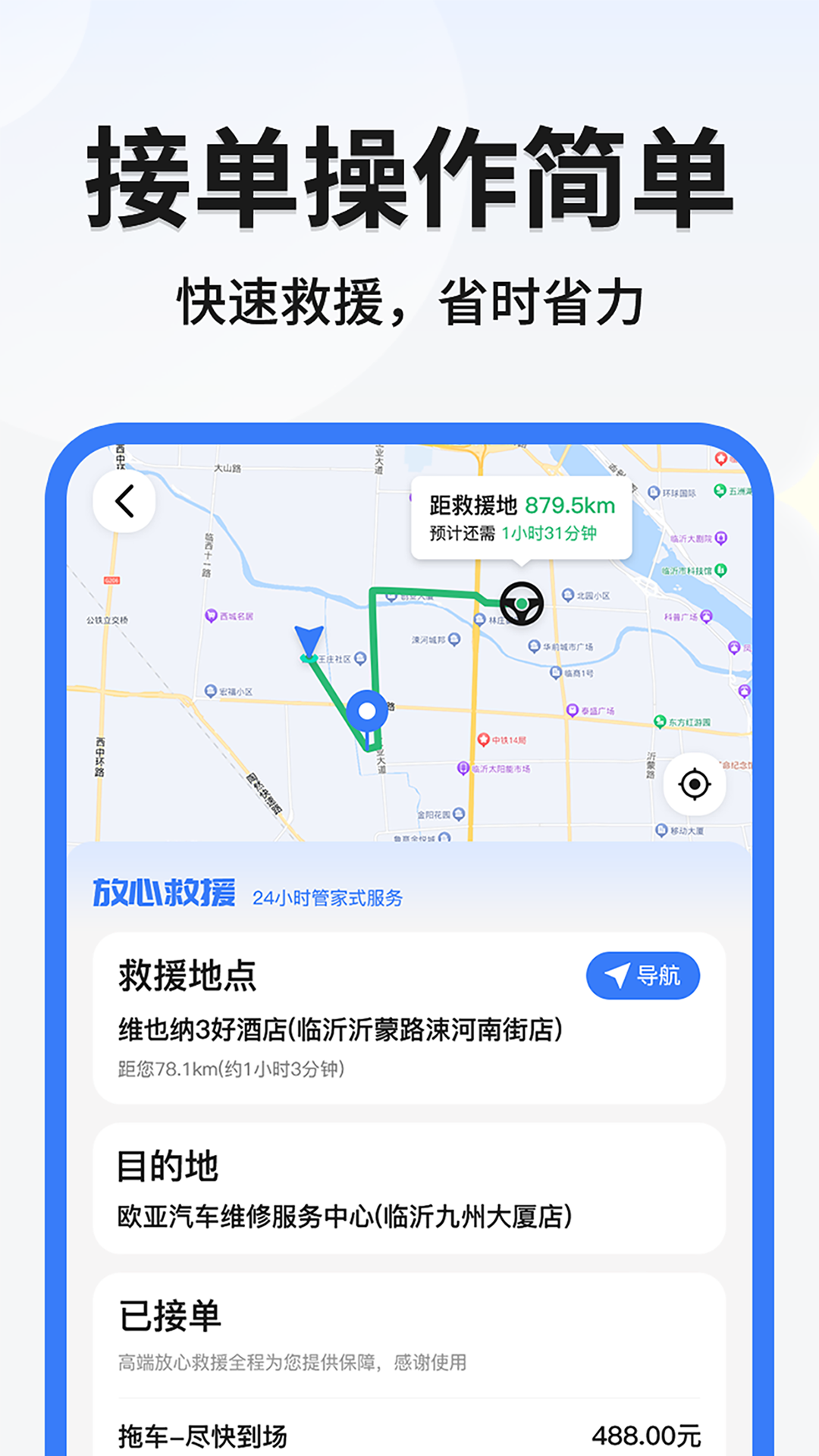This screenshot has height=1456, width=819.
Task: Tap the 临沂大剧院 purple map marker
Action: point(722,536)
